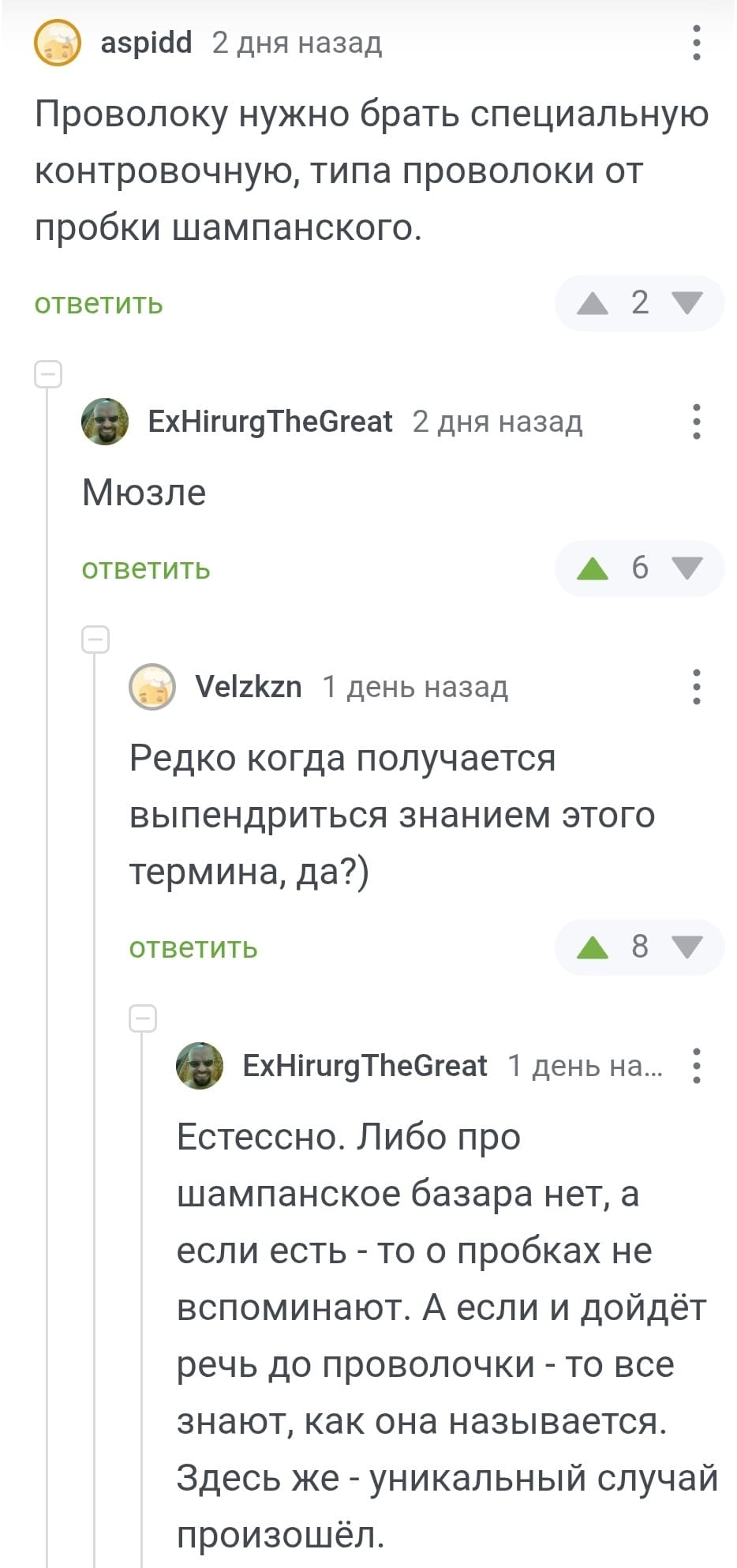This screenshot has height=1568, width=737.
Task: Reply to the 'Мюзле' comment
Action: (146, 568)
